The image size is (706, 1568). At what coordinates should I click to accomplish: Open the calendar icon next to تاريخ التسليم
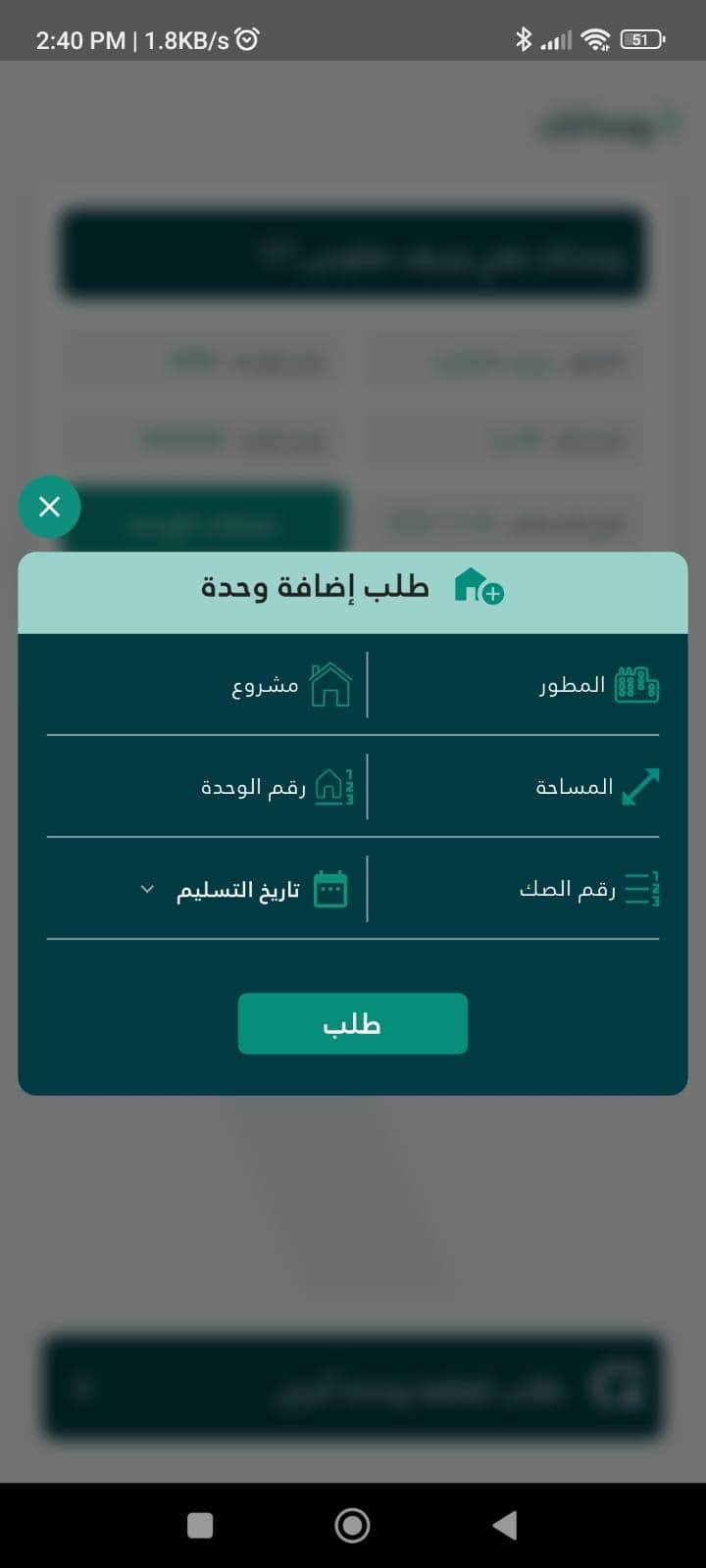pyautogui.click(x=330, y=888)
